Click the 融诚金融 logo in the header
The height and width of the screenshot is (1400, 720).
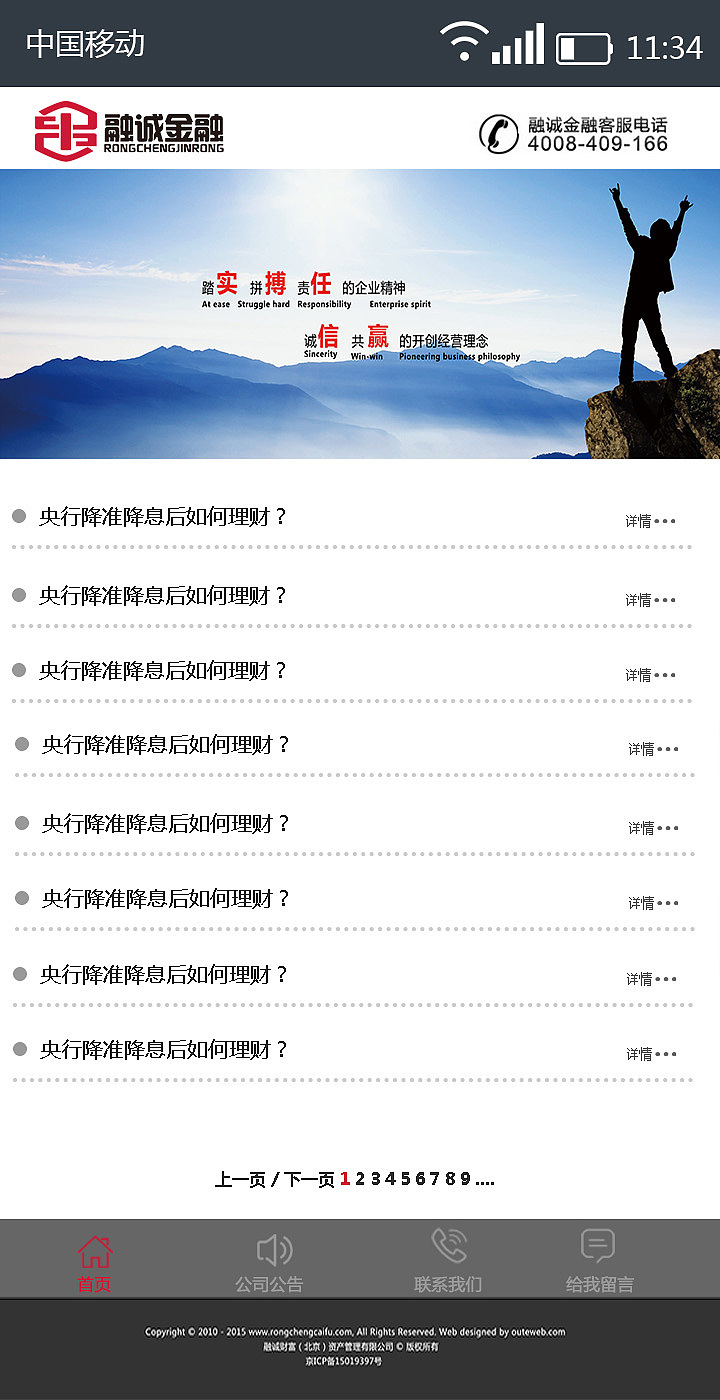point(130,130)
